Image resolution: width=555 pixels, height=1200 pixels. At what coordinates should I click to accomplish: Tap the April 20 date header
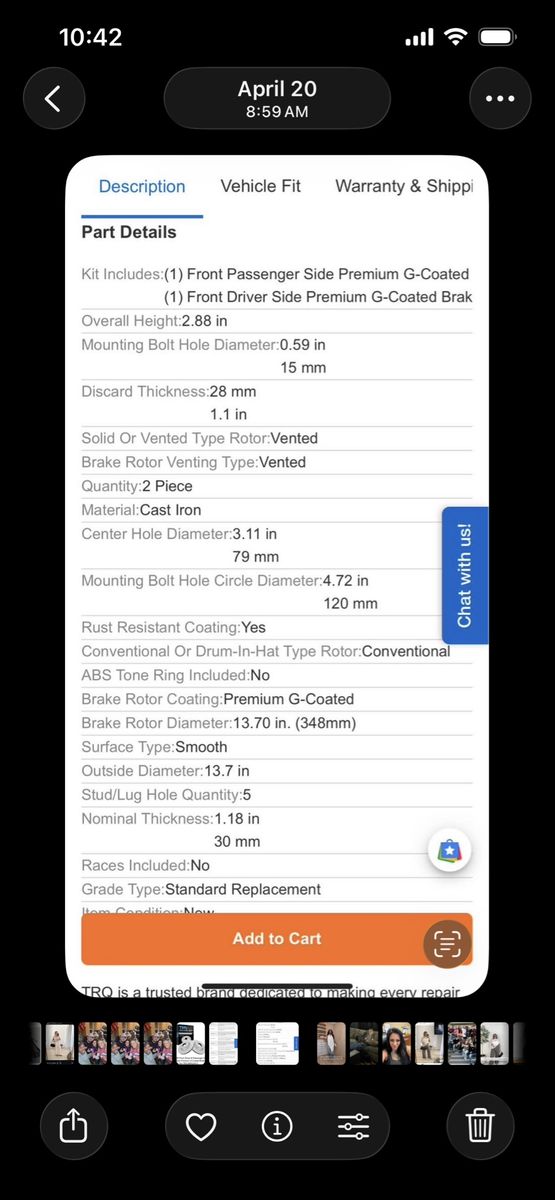(277, 98)
